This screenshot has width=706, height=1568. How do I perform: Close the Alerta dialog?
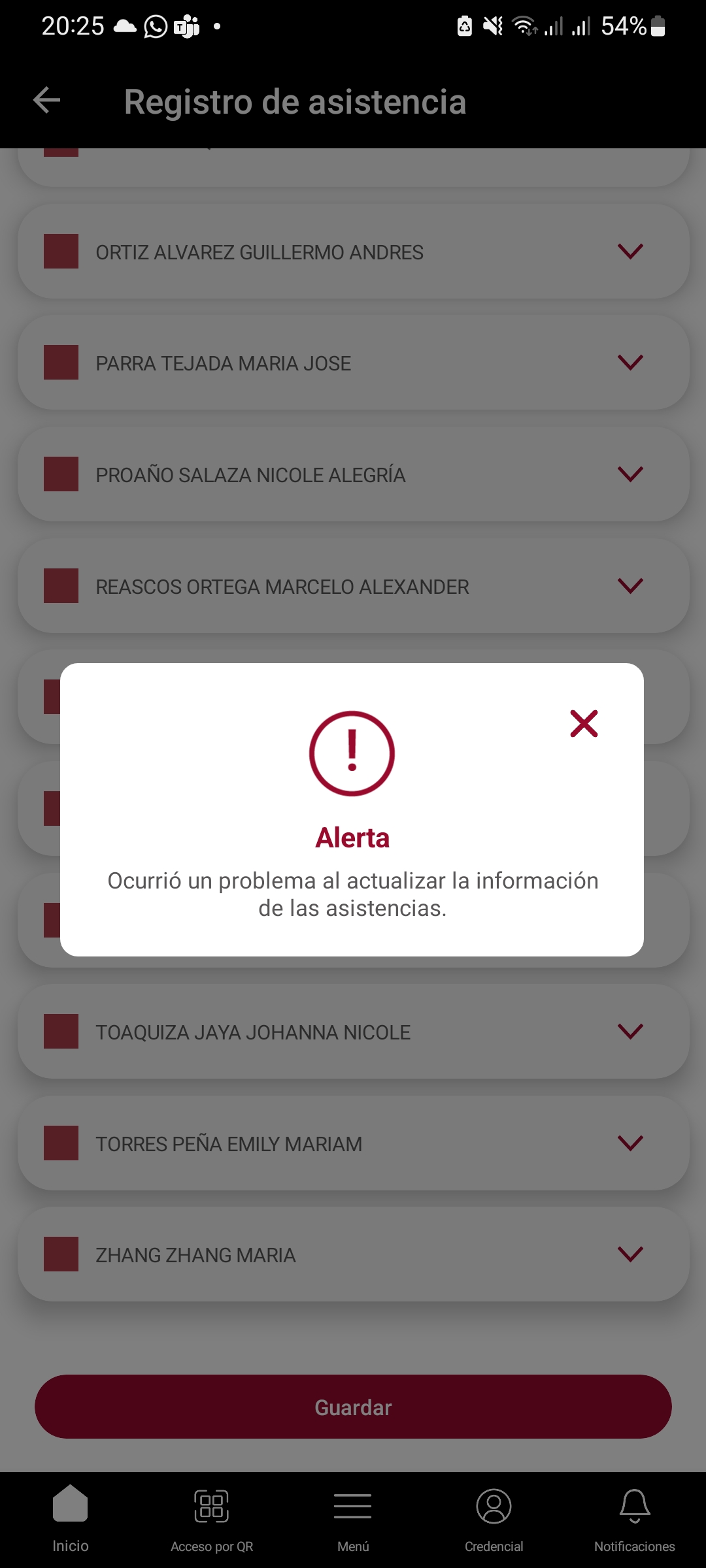point(584,723)
